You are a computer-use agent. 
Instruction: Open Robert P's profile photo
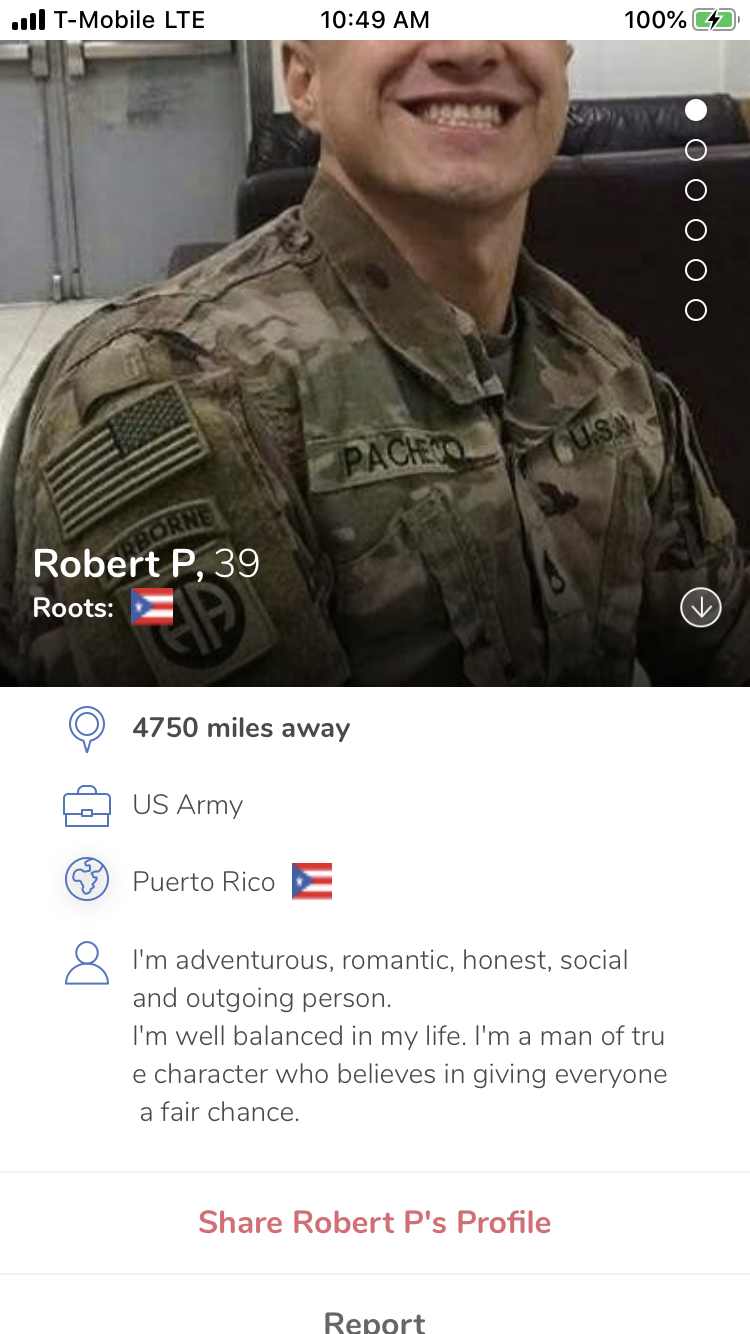pos(375,363)
